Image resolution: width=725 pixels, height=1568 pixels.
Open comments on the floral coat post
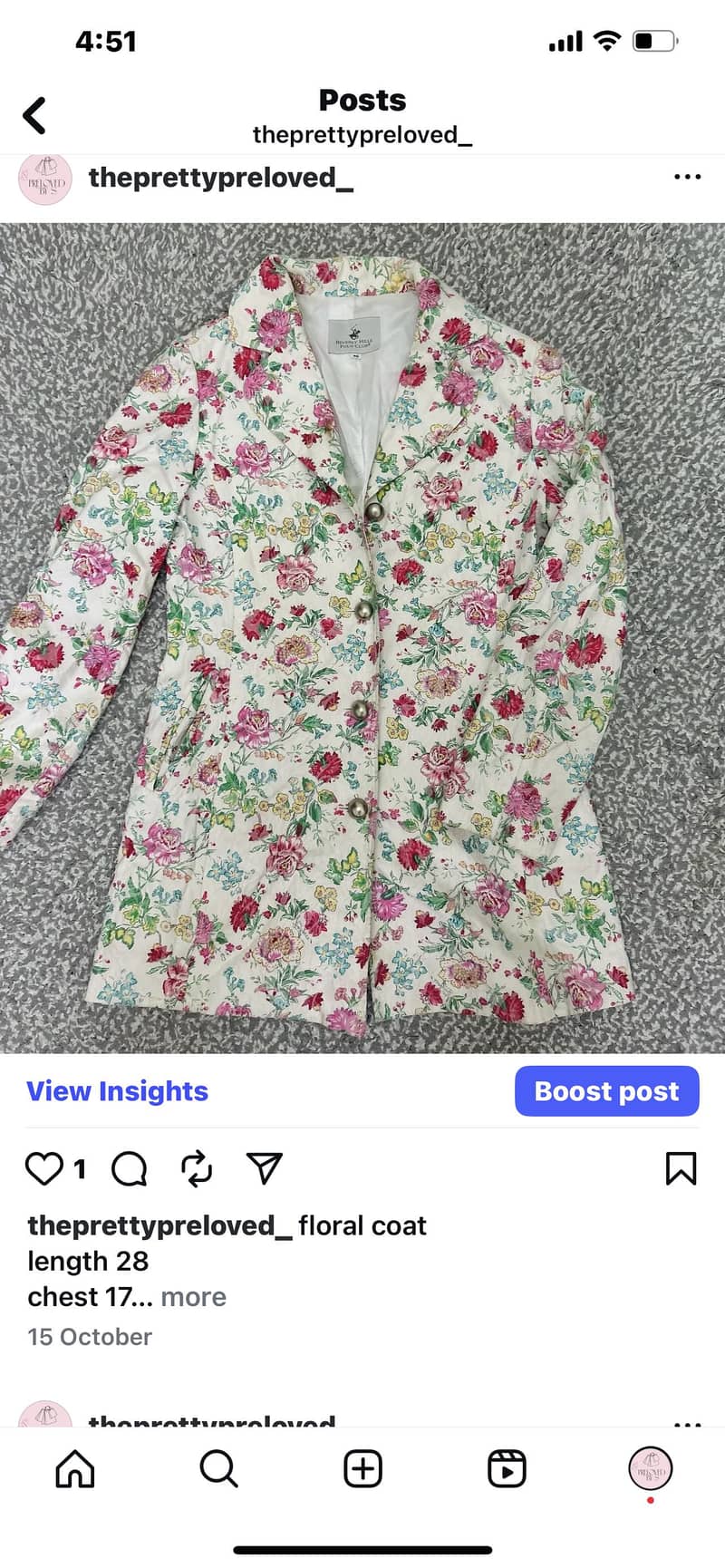point(129,1168)
